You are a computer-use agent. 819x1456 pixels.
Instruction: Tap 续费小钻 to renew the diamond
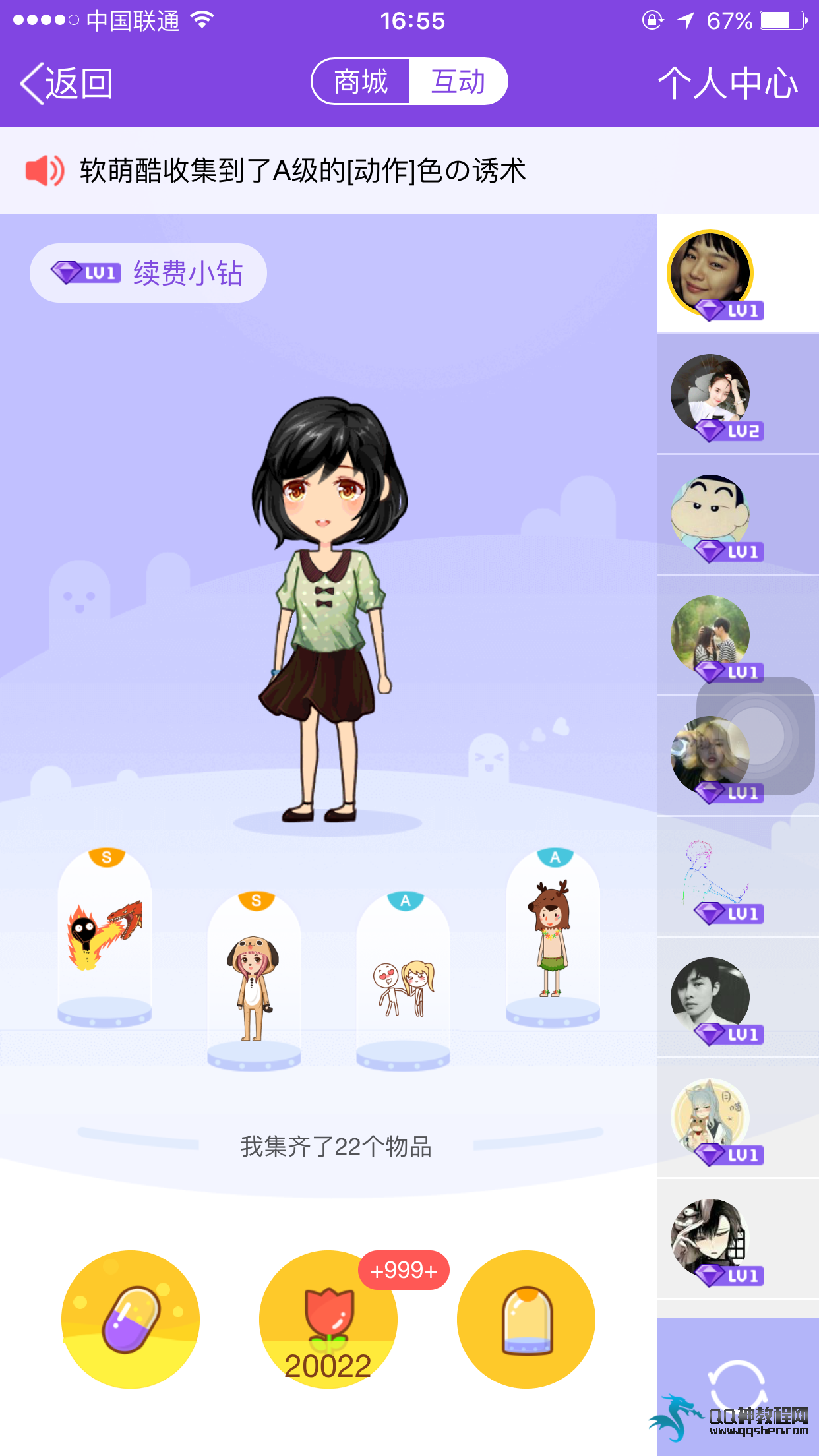148,273
